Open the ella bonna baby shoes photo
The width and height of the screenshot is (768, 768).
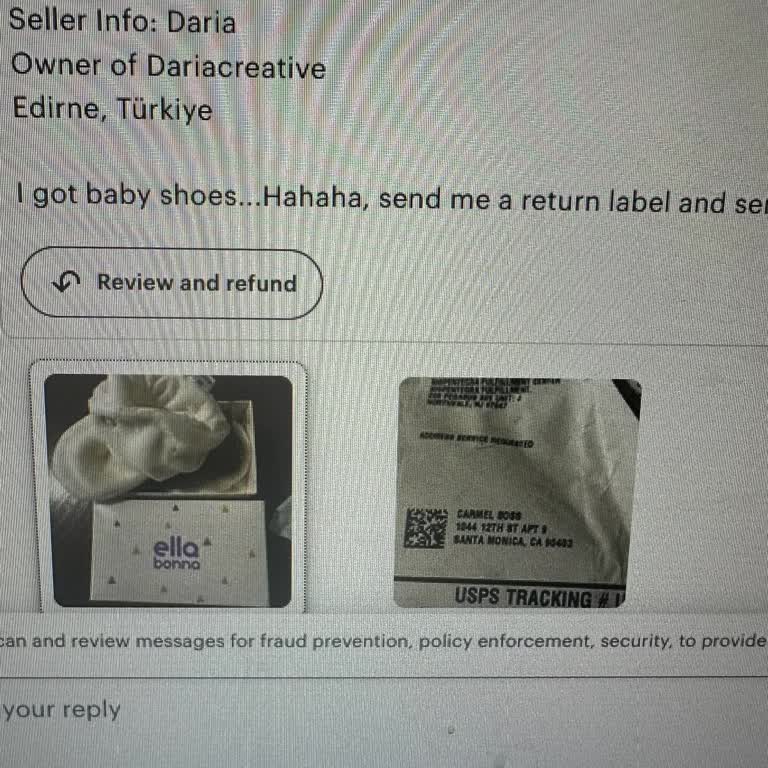169,490
